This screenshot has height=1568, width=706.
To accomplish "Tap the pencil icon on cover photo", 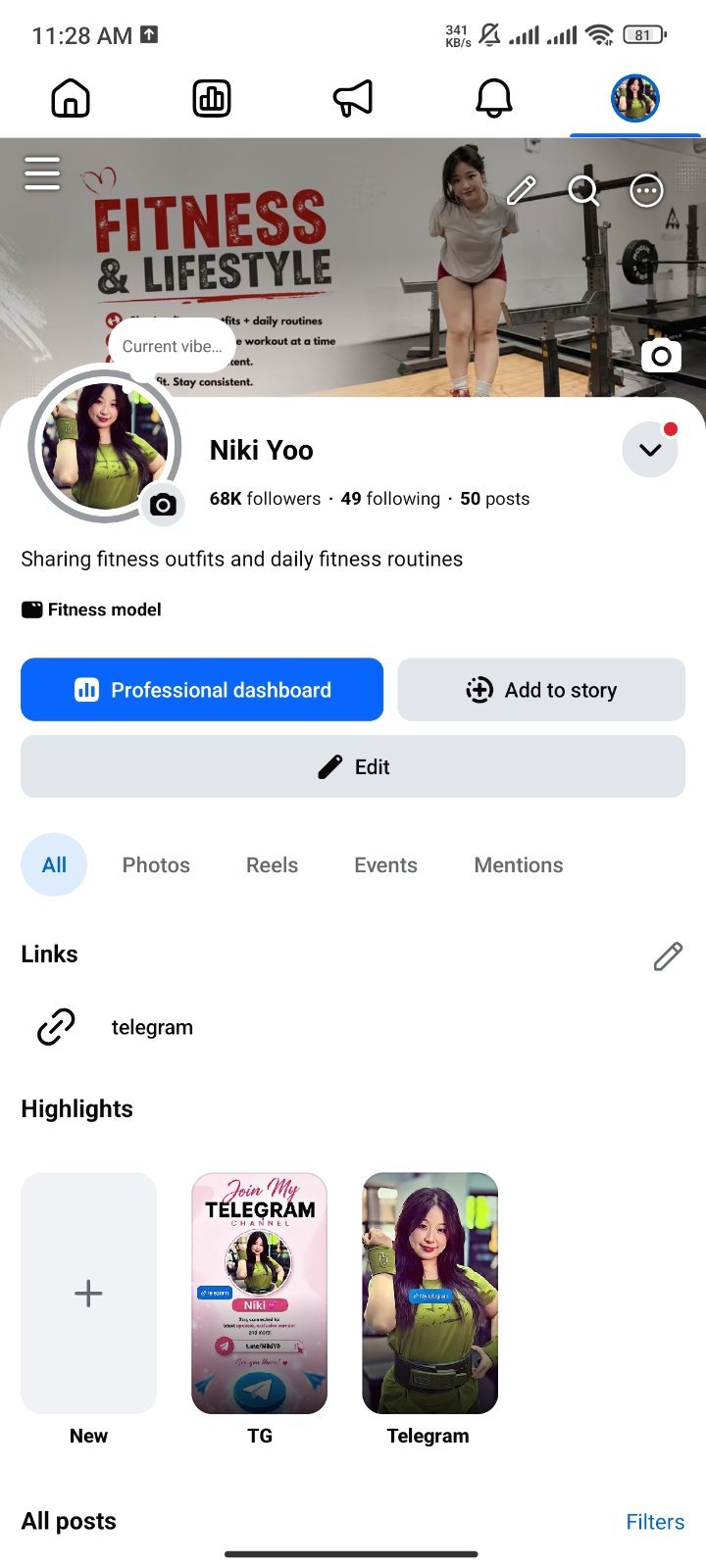I will (x=522, y=190).
